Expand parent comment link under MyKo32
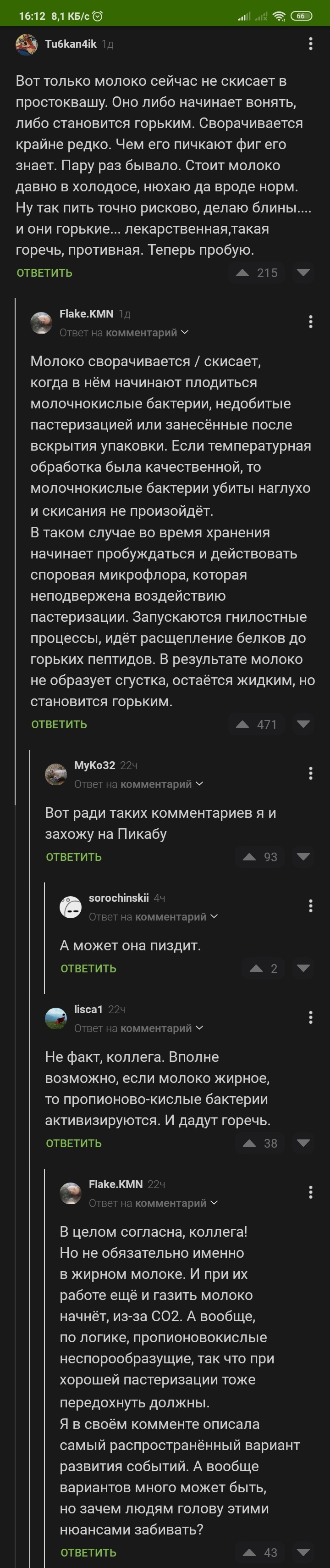330x1568 pixels. 161,784
